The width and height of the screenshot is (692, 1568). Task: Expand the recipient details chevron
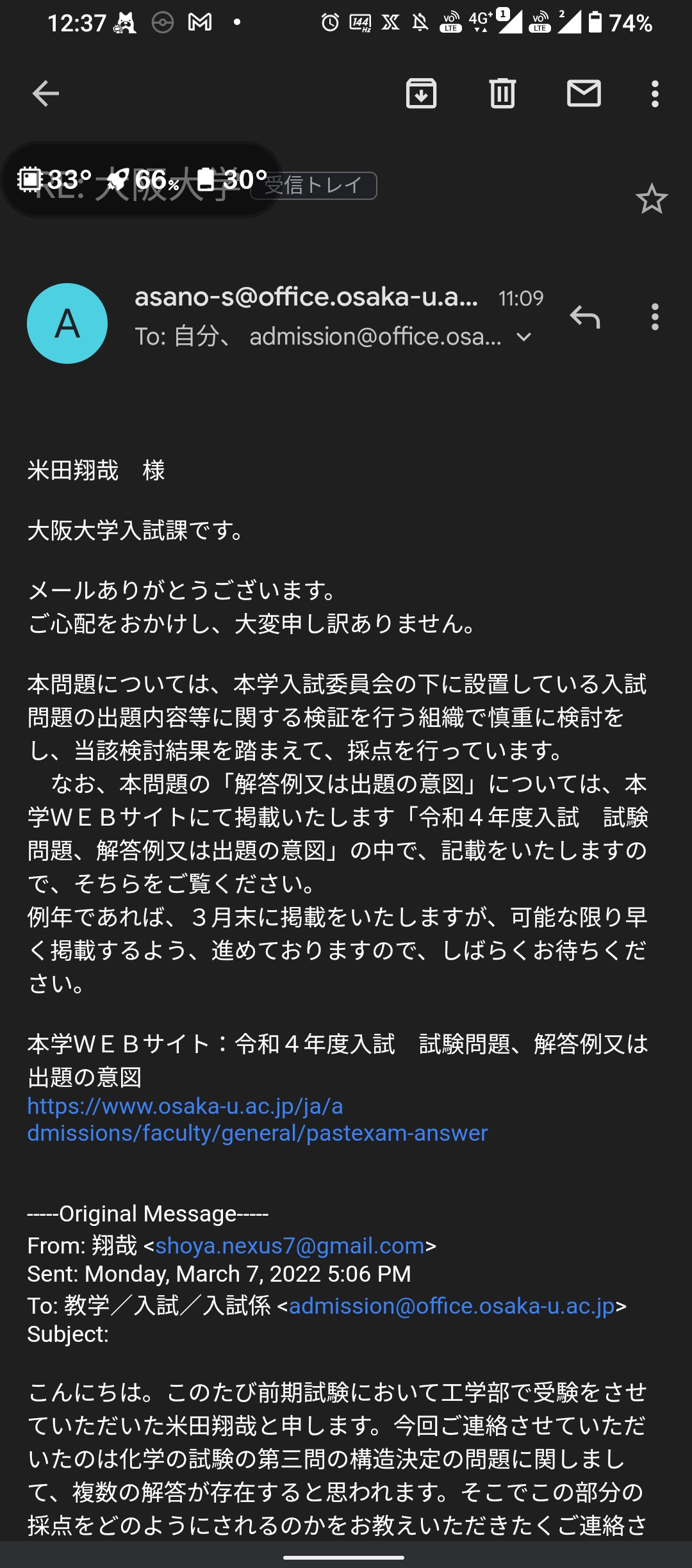tap(524, 337)
